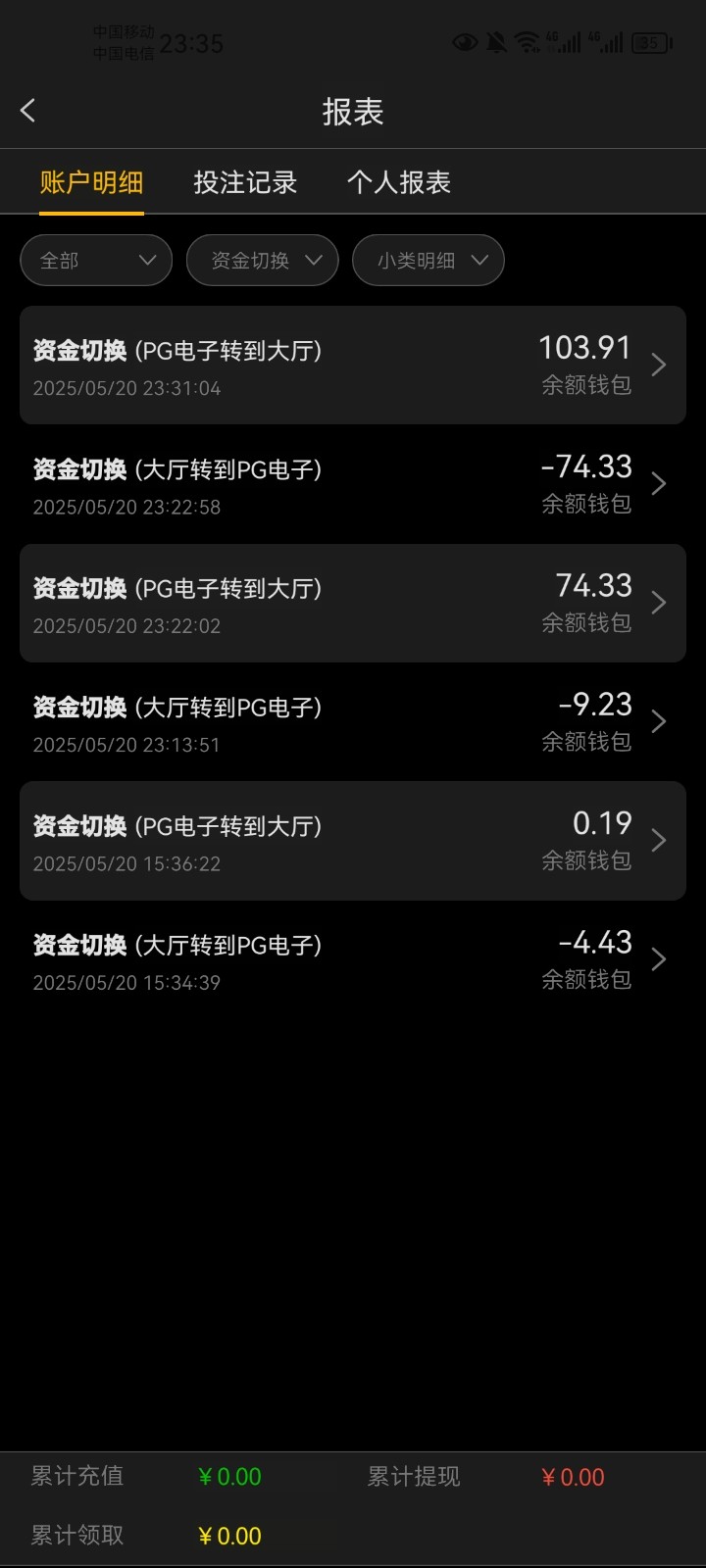706x1568 pixels.
Task: Switch to the 投注记录 tab
Action: (245, 182)
